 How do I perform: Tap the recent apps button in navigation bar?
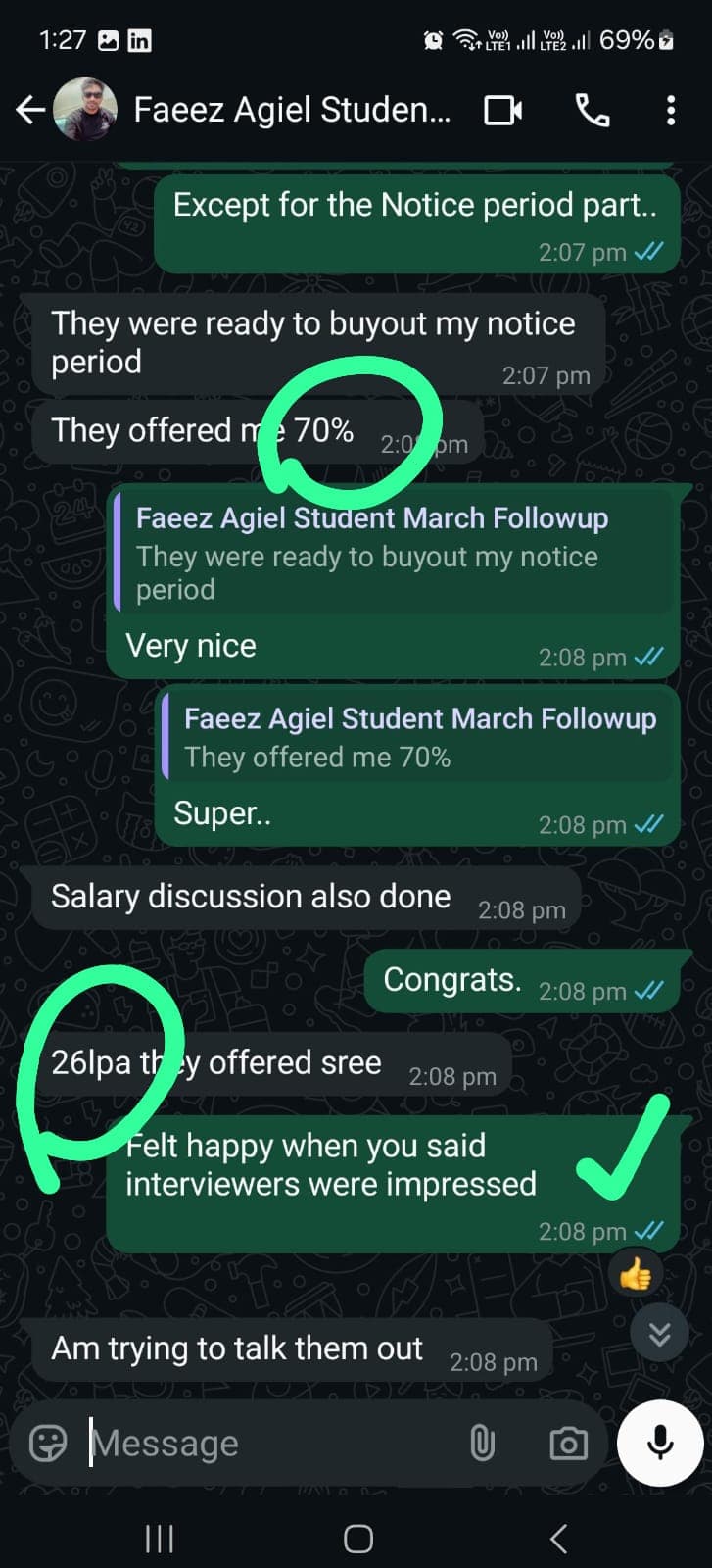click(159, 1539)
